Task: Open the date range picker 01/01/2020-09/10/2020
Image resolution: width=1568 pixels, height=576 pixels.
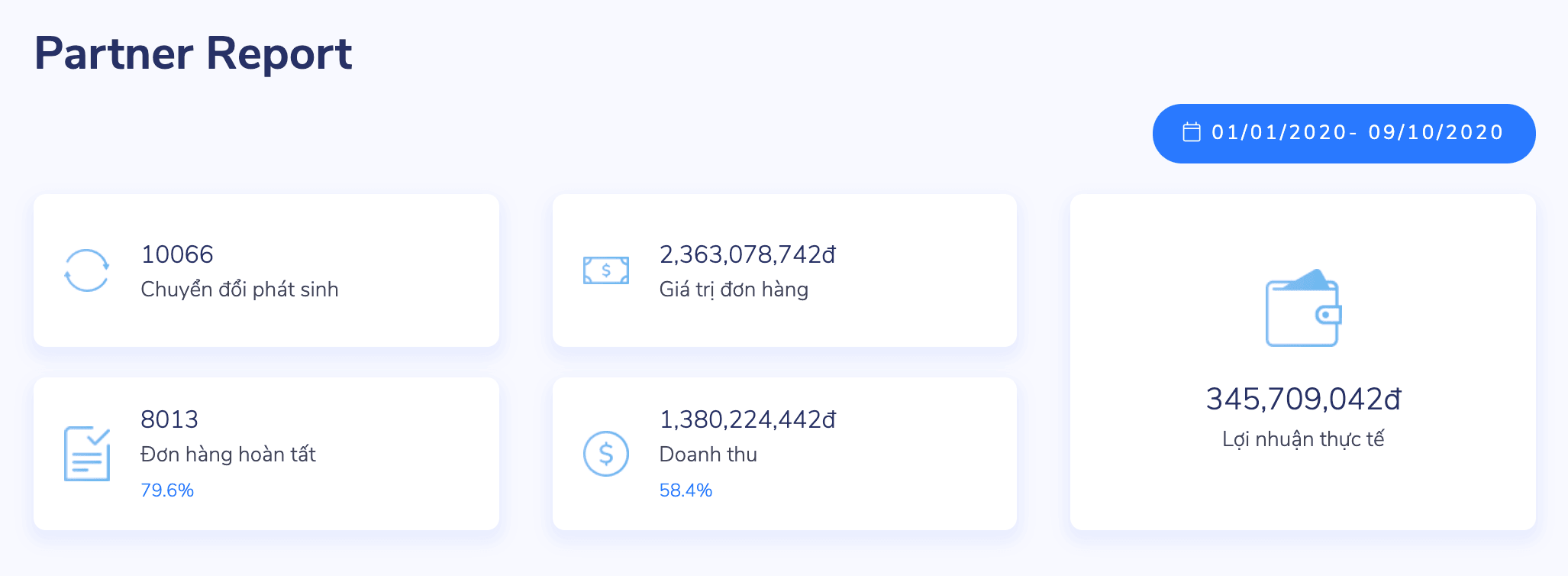Action: tap(1344, 133)
